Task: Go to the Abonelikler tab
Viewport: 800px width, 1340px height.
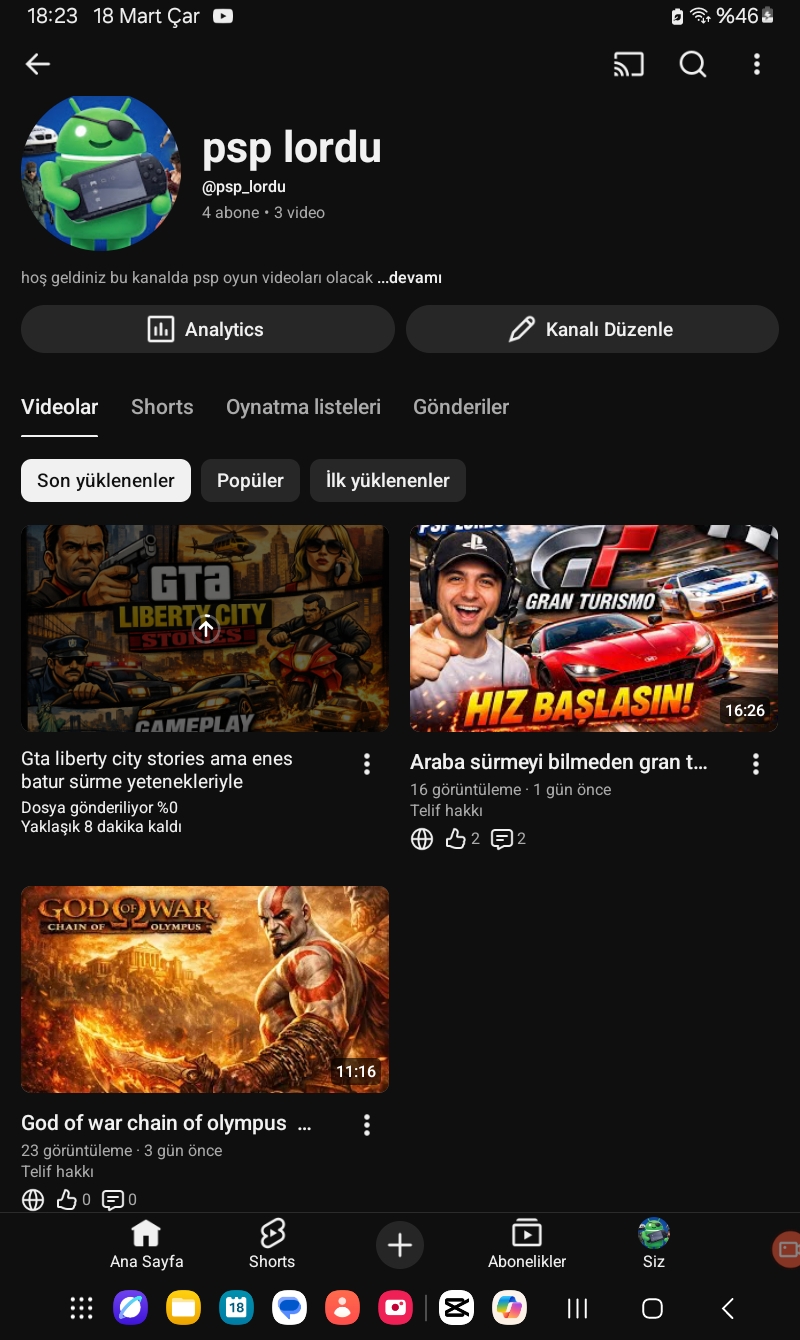Action: (x=527, y=1245)
